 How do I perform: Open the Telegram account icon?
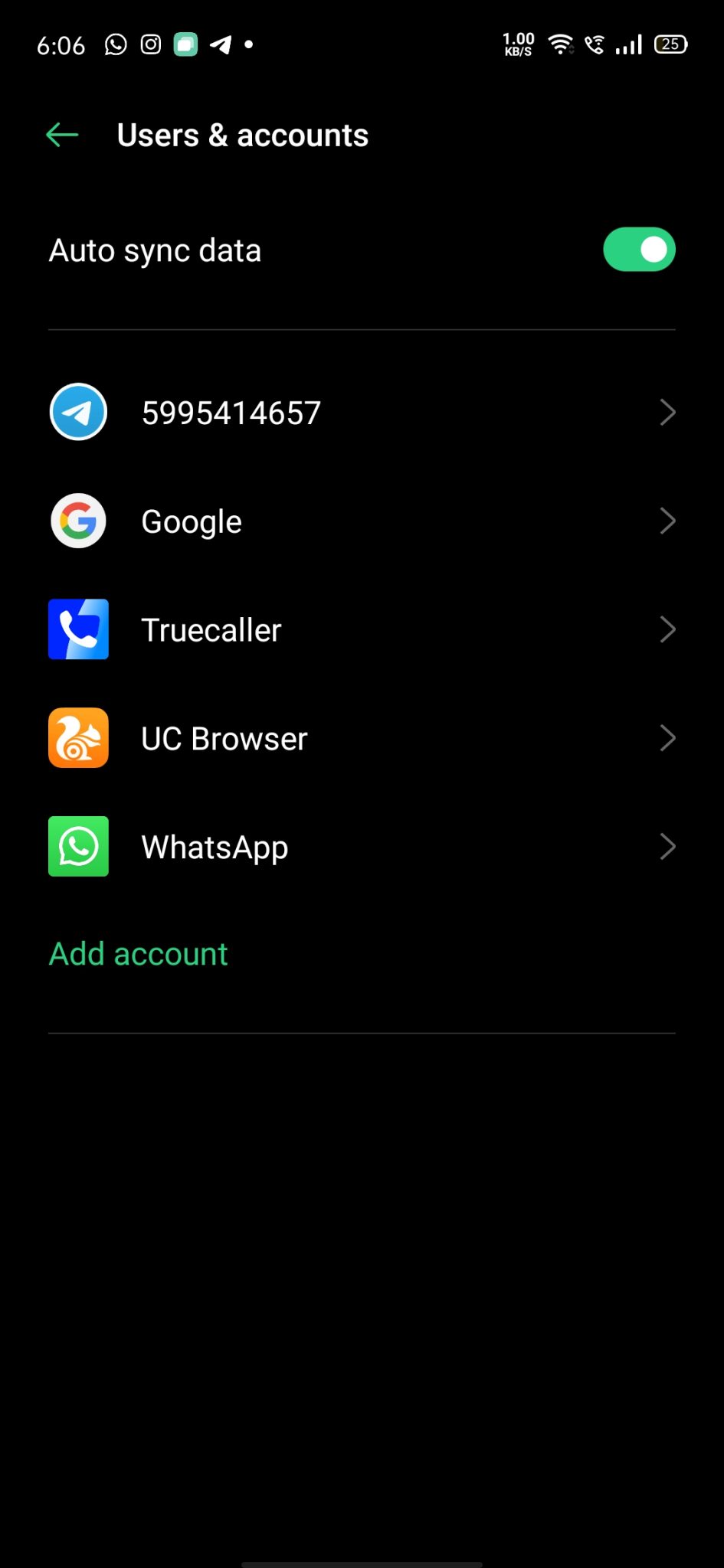tap(77, 411)
